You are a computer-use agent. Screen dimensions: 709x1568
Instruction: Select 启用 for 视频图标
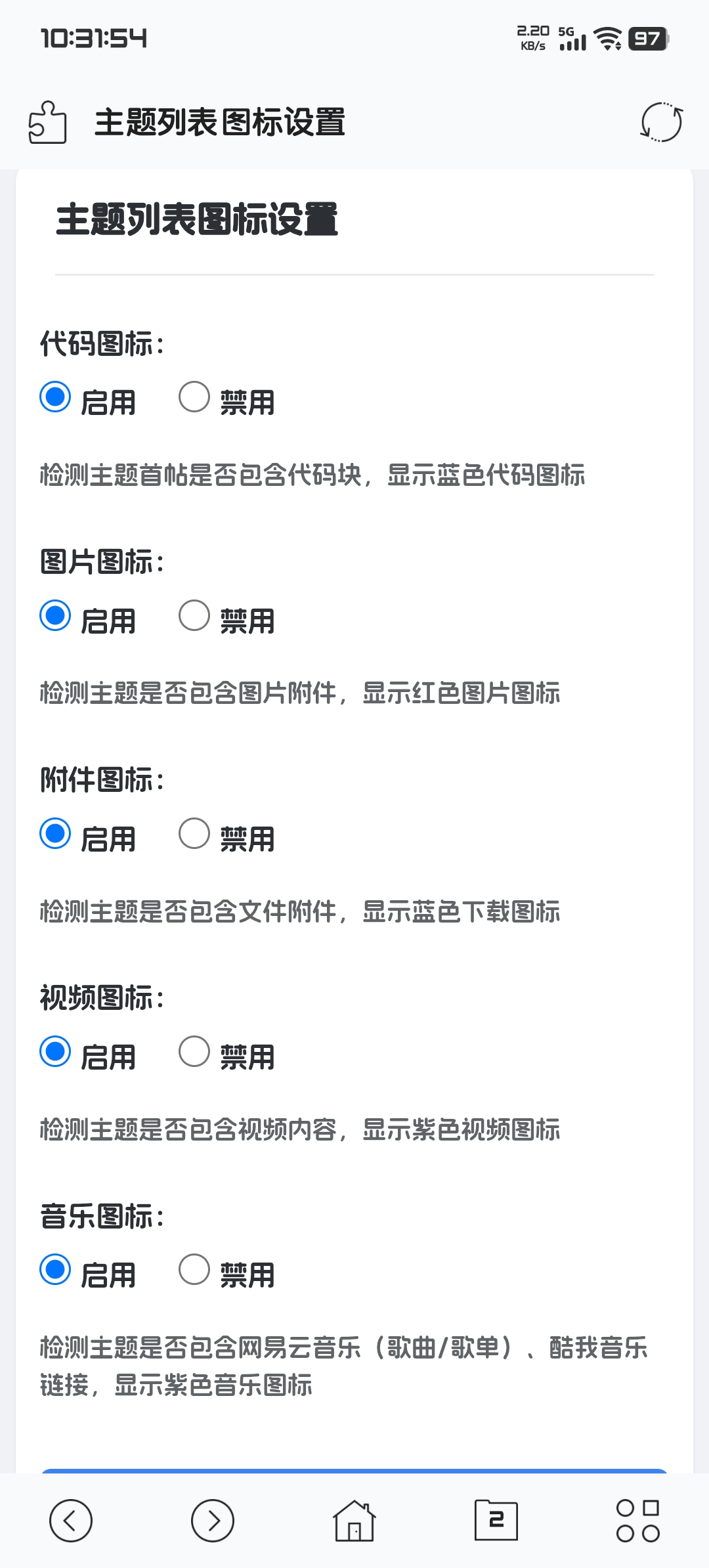pyautogui.click(x=55, y=1052)
